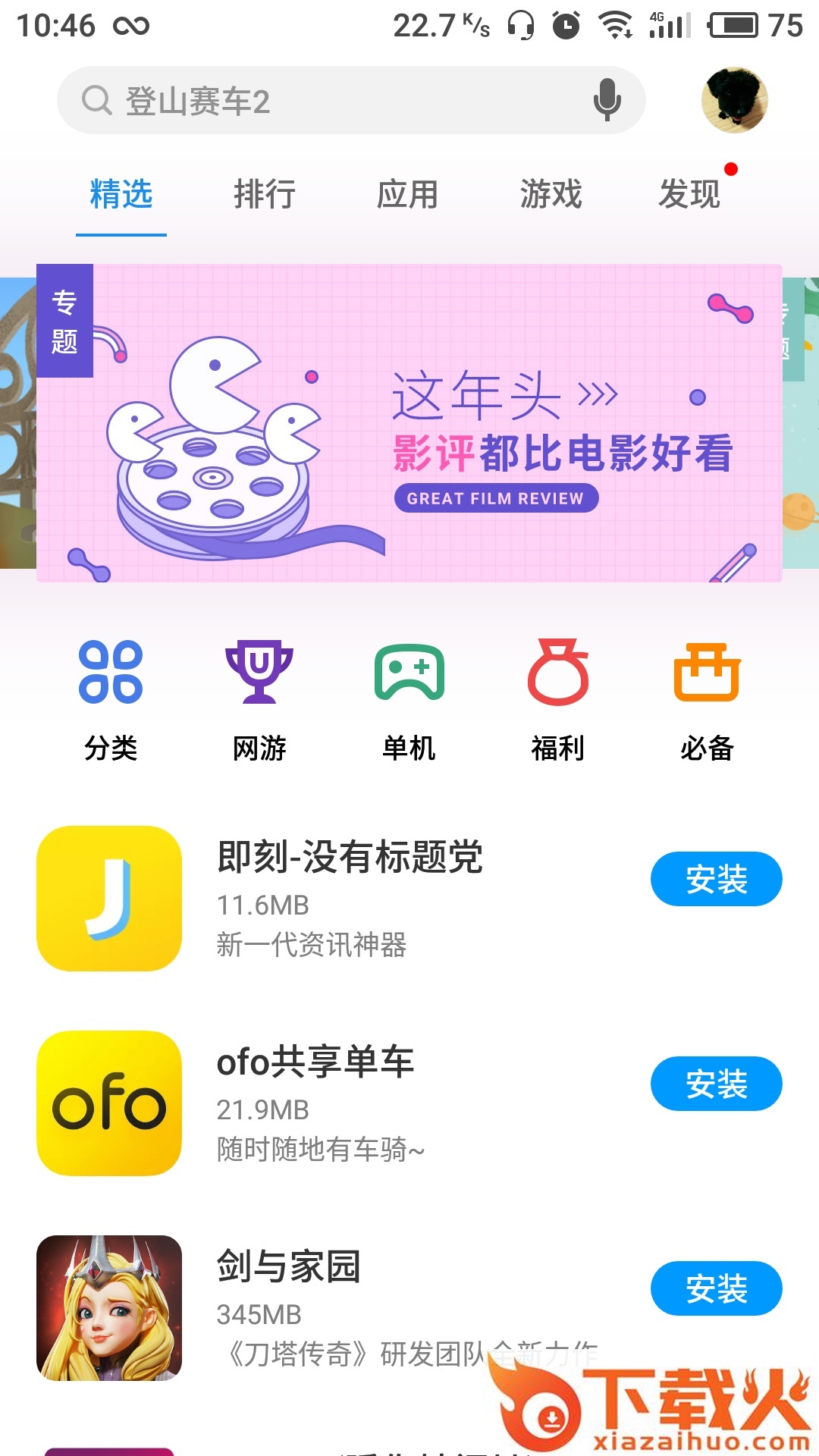Switch to the 游戏 tab
819x1456 pixels.
551,194
